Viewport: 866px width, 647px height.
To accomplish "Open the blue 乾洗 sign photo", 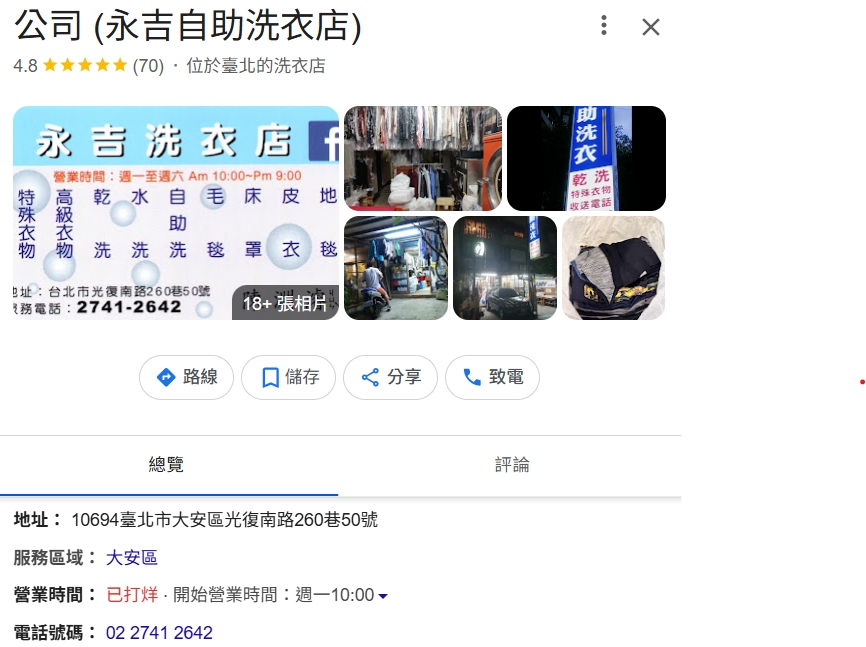I will [x=586, y=157].
